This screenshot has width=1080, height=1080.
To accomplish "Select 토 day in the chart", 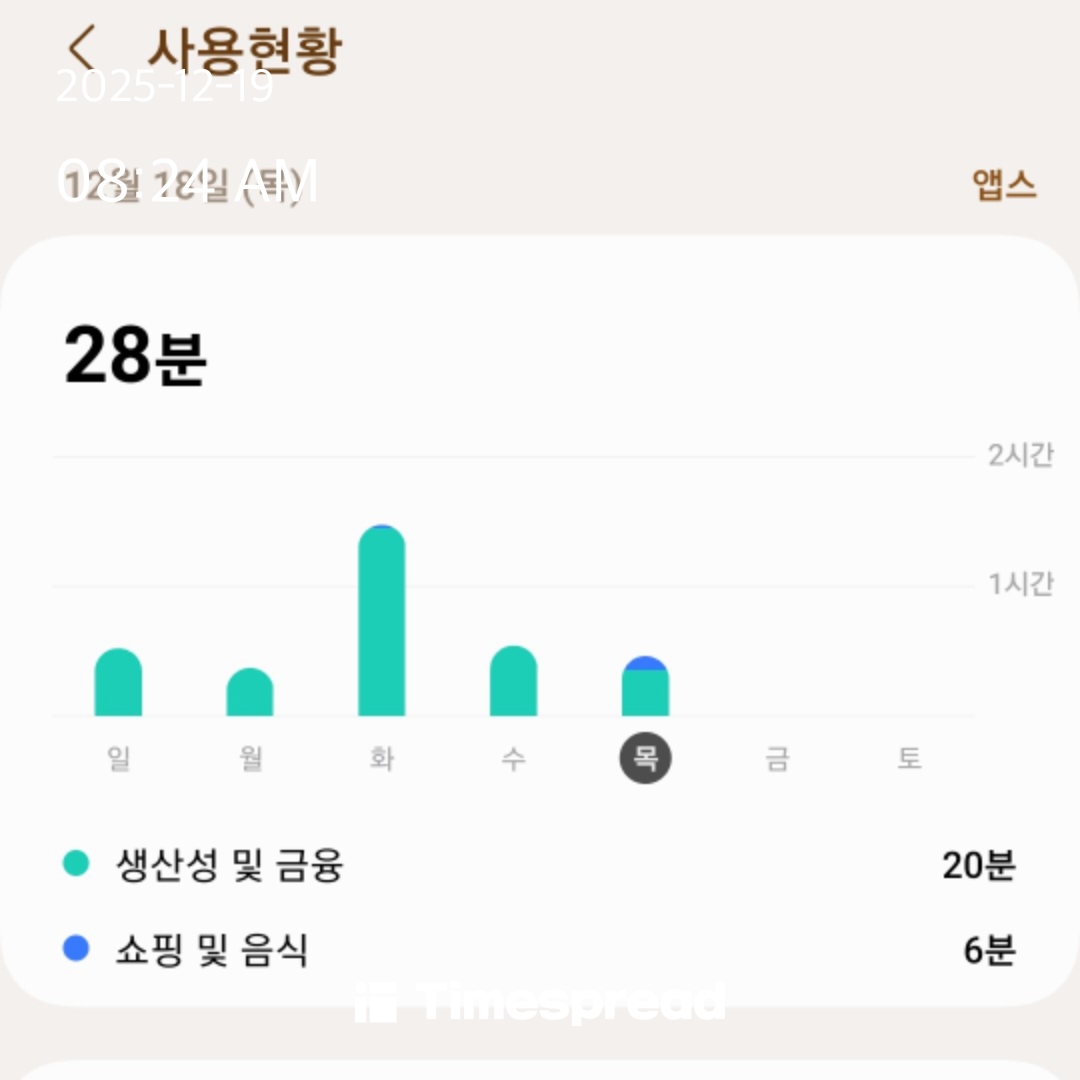I will 908,758.
